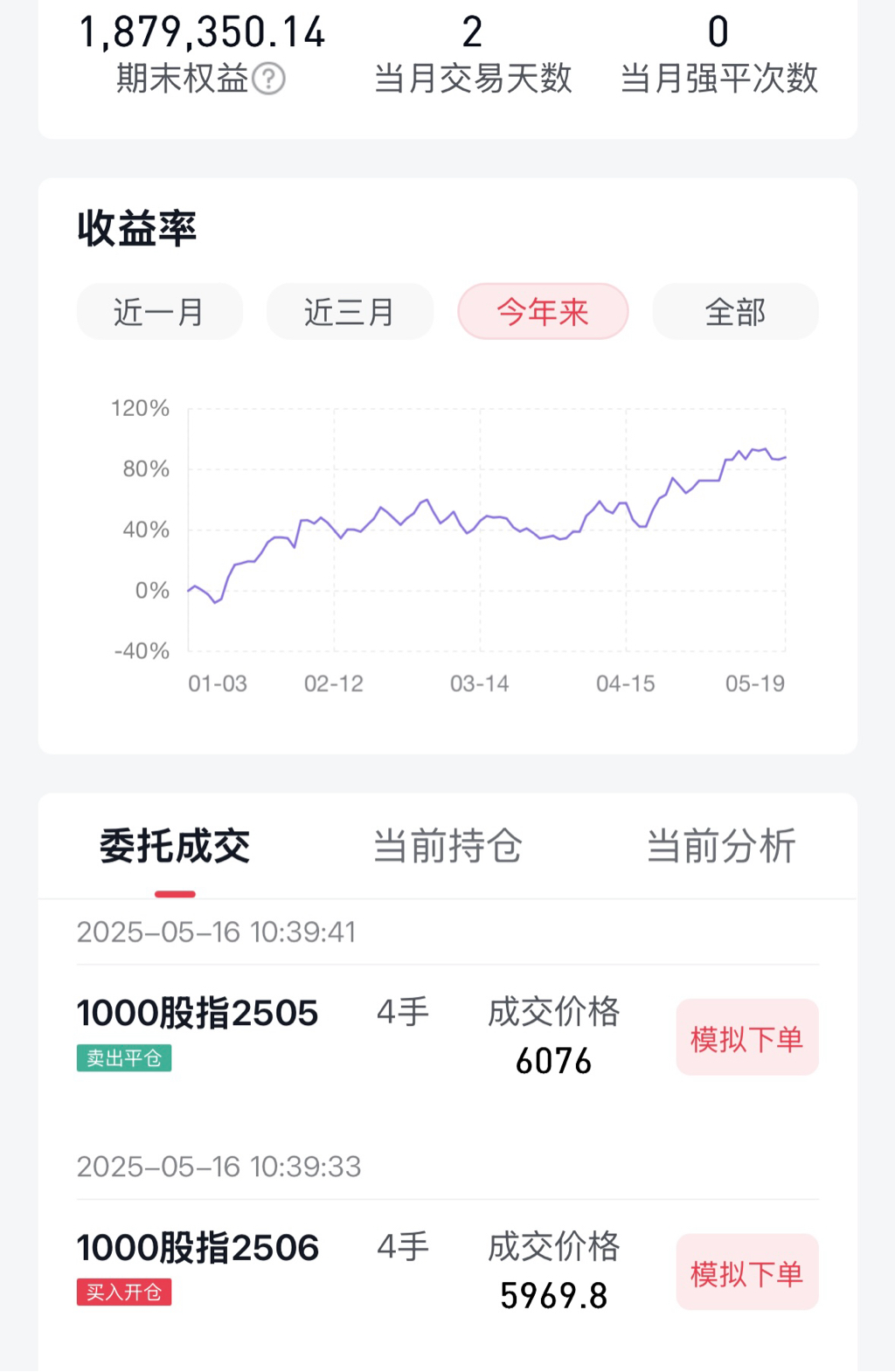Show returns for 今年来

pyautogui.click(x=543, y=312)
